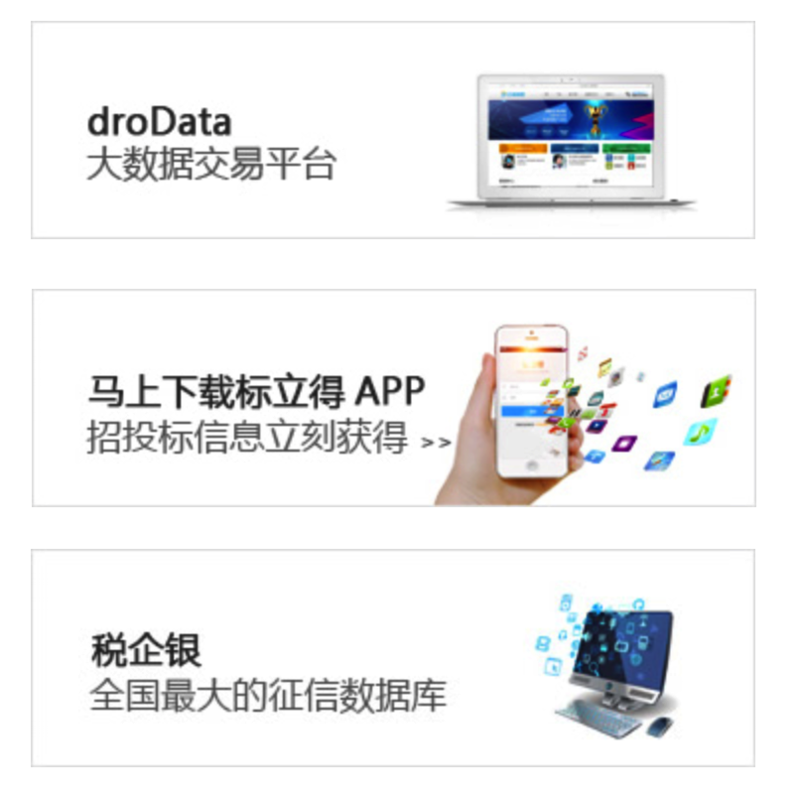Open the droData big data platform banner

coord(392,130)
